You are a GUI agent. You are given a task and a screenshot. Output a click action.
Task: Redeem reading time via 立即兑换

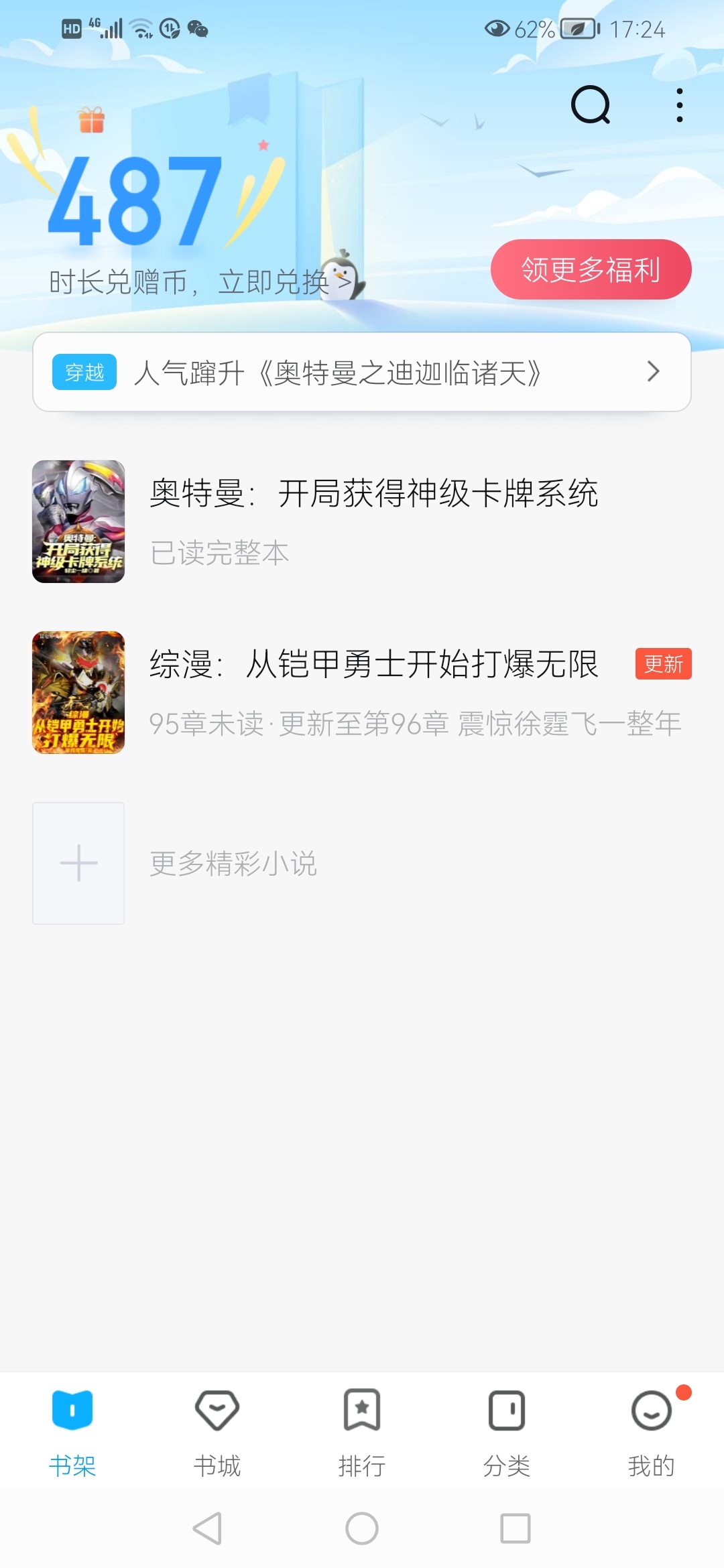pos(282,282)
